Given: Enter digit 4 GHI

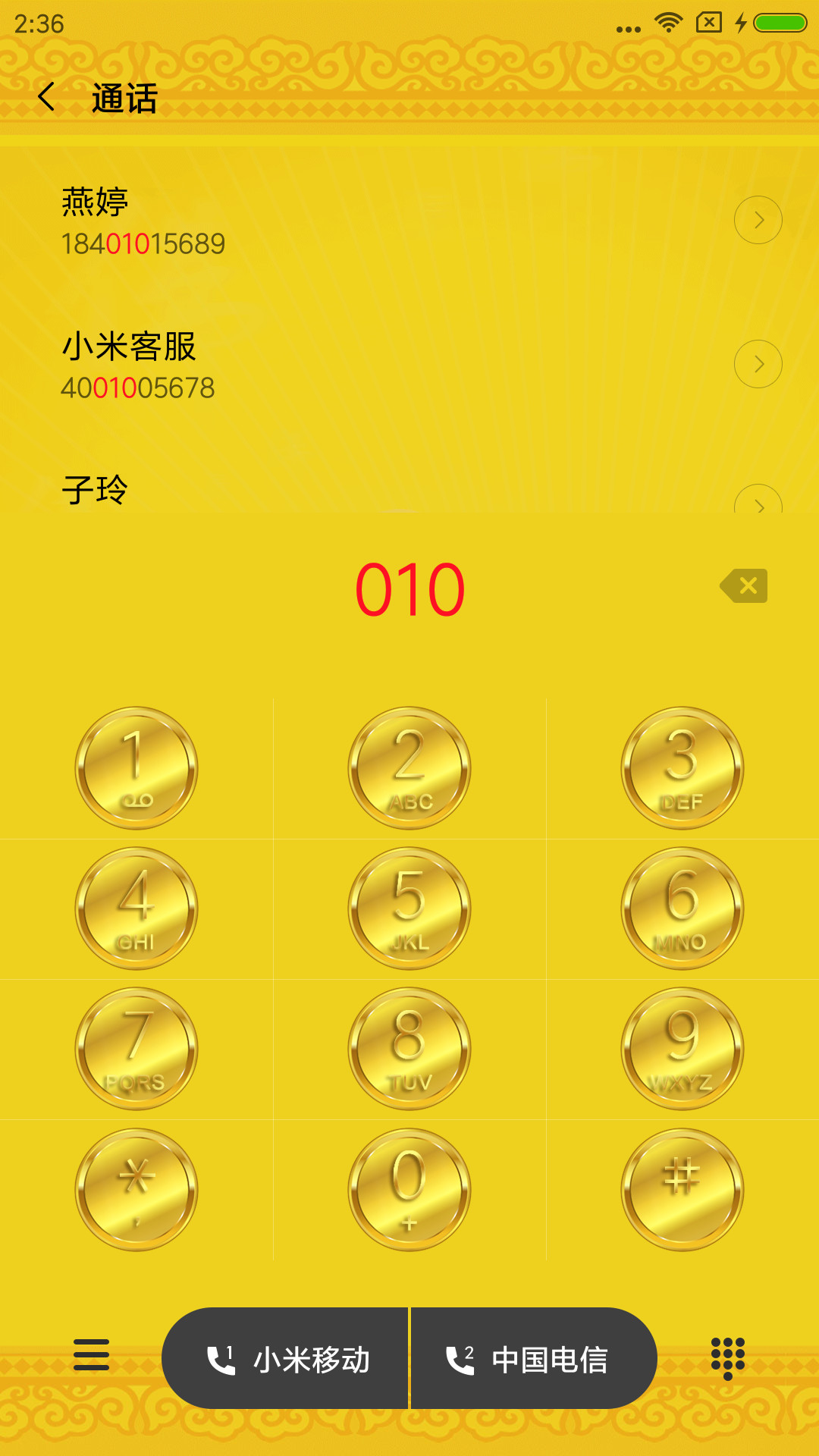Looking at the screenshot, I should click(136, 908).
